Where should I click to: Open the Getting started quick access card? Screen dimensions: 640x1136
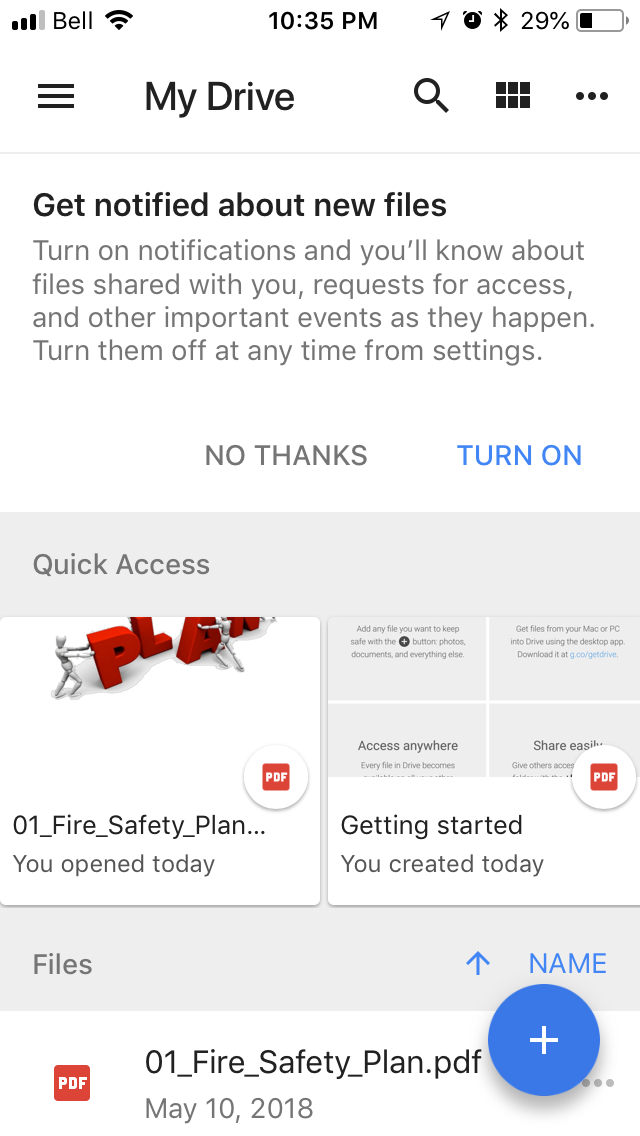[x=484, y=760]
